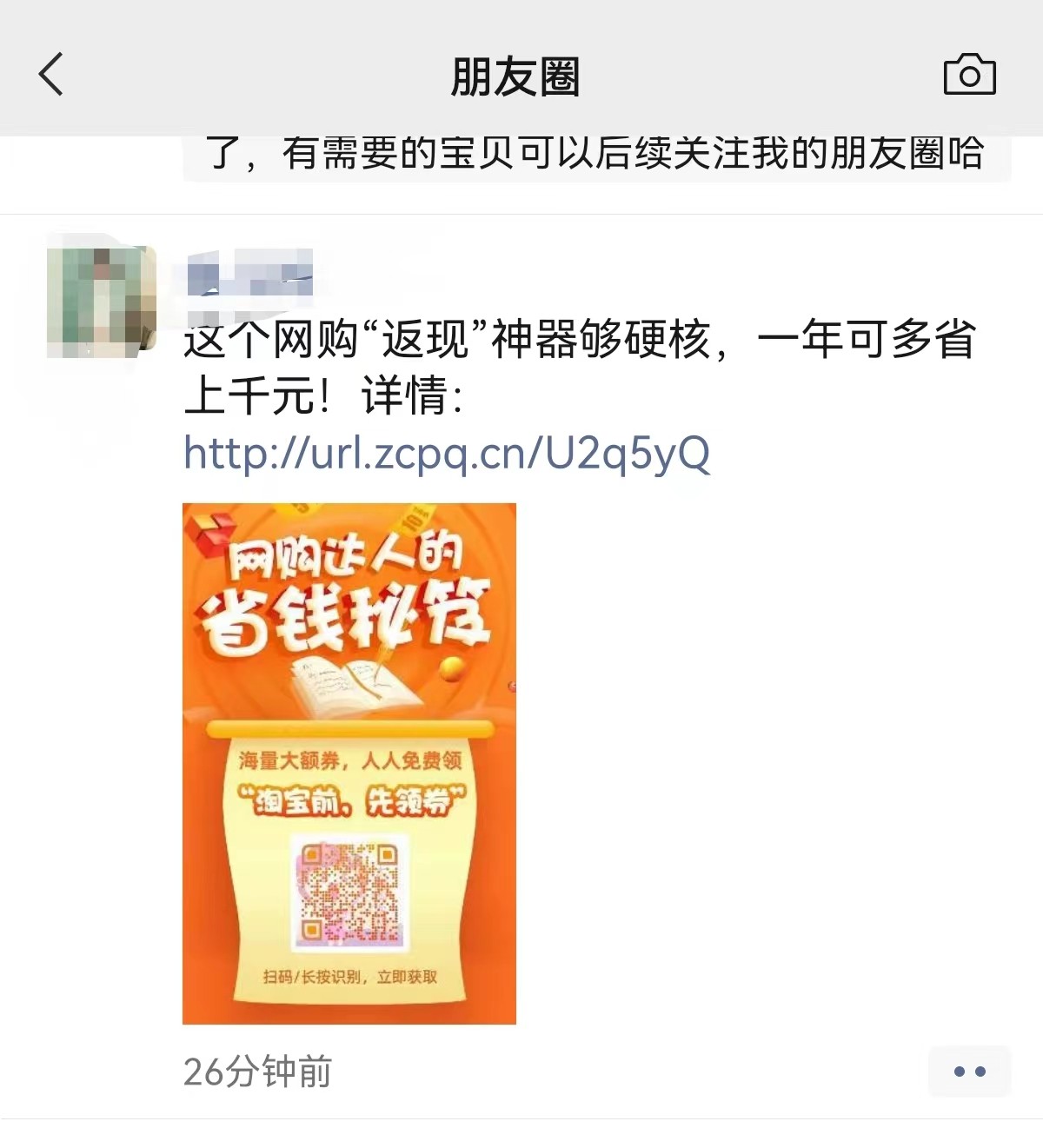Tap the poster's blurred name
Screen dimensions: 1043x1148
(249, 274)
